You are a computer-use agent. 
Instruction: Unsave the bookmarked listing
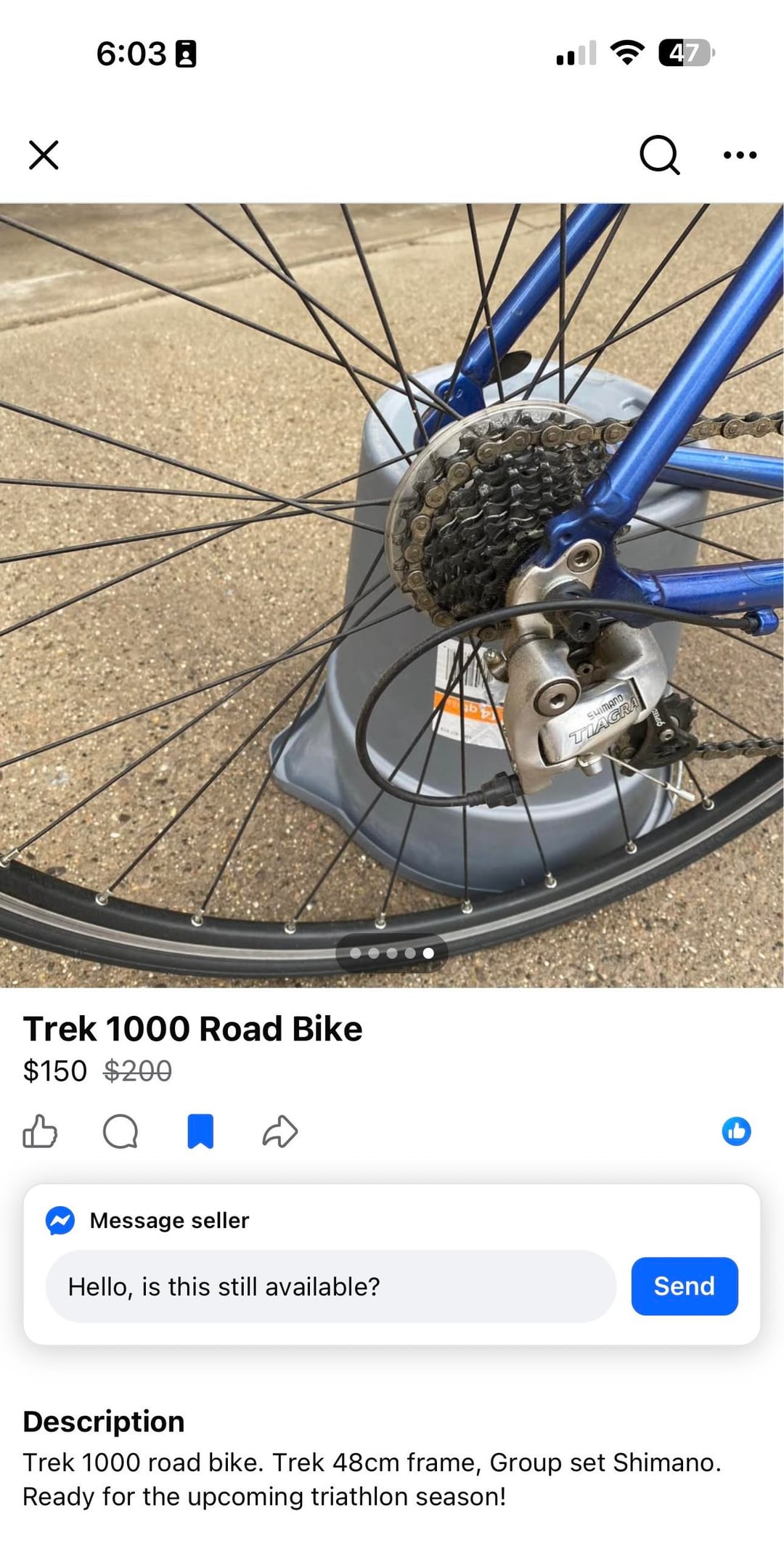pyautogui.click(x=200, y=1131)
